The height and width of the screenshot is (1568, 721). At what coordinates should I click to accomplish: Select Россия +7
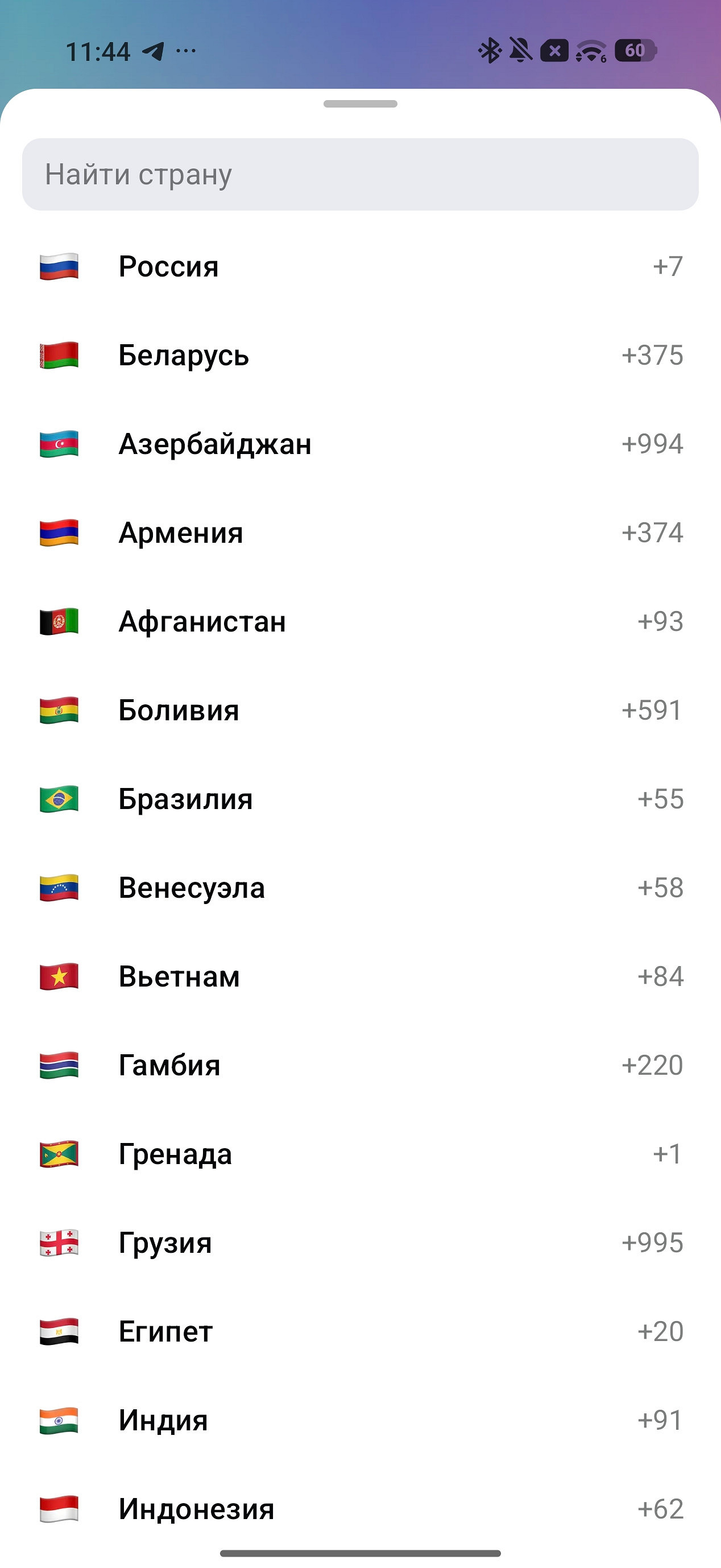(x=360, y=266)
